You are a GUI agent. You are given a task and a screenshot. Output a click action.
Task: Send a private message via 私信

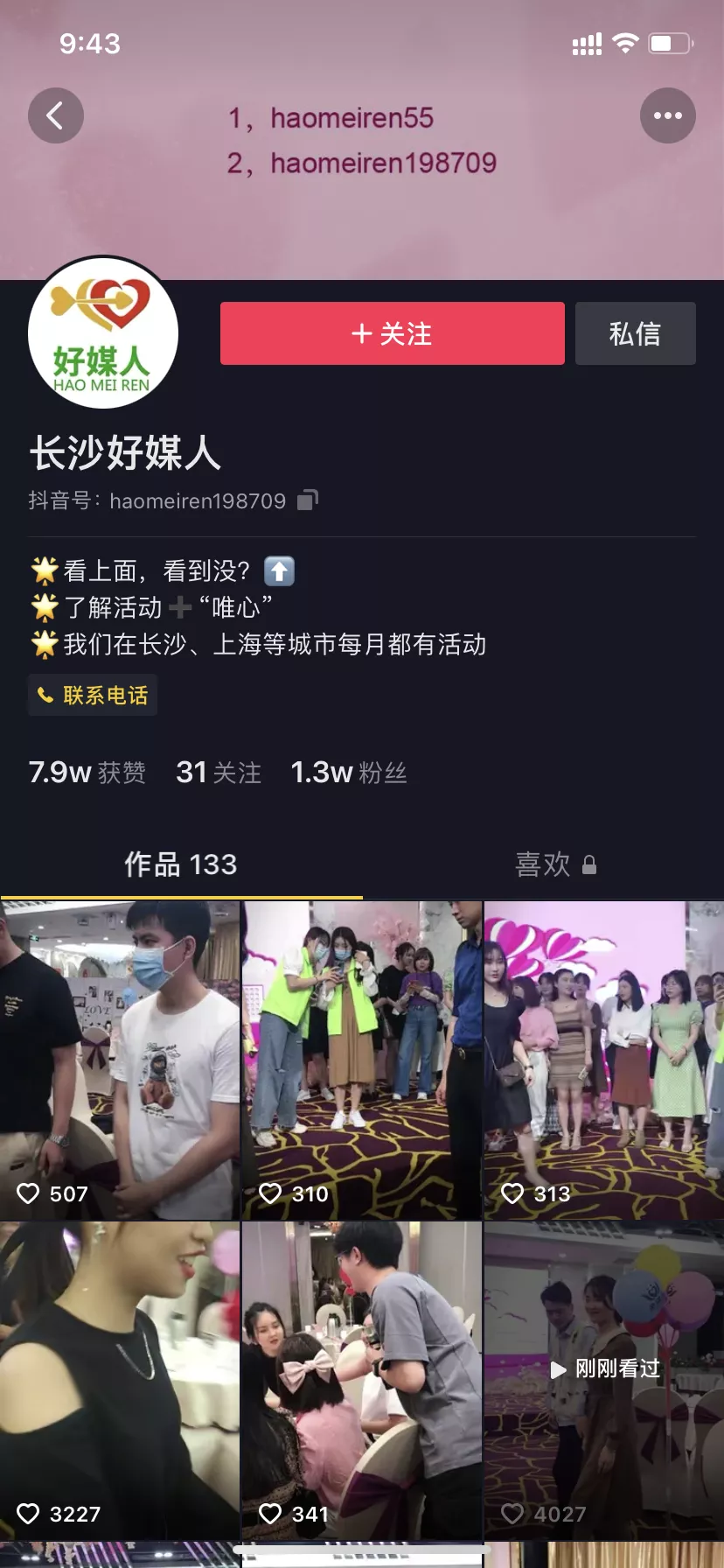[636, 333]
